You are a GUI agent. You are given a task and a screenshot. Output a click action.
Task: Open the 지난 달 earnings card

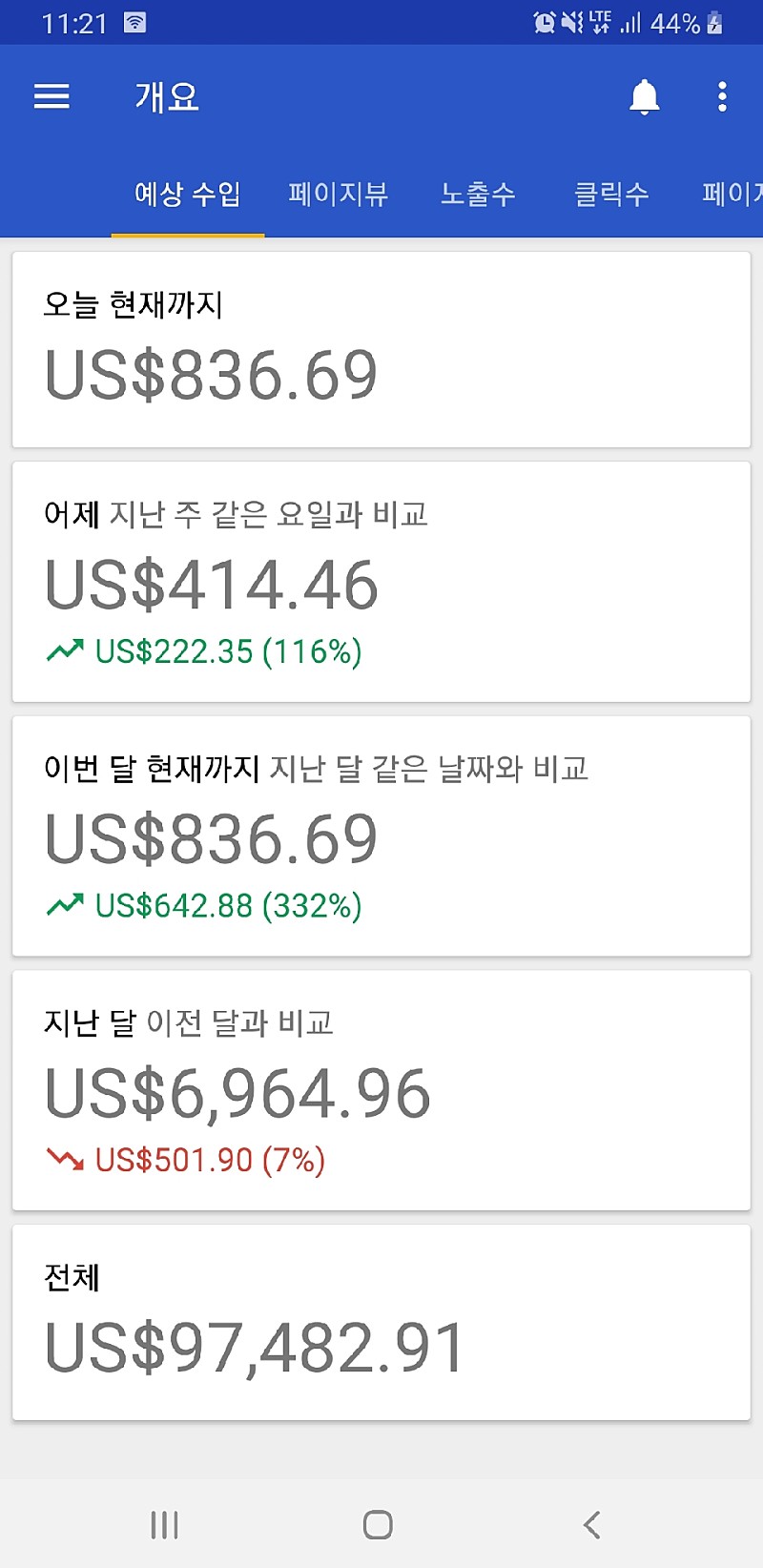(x=381, y=1090)
